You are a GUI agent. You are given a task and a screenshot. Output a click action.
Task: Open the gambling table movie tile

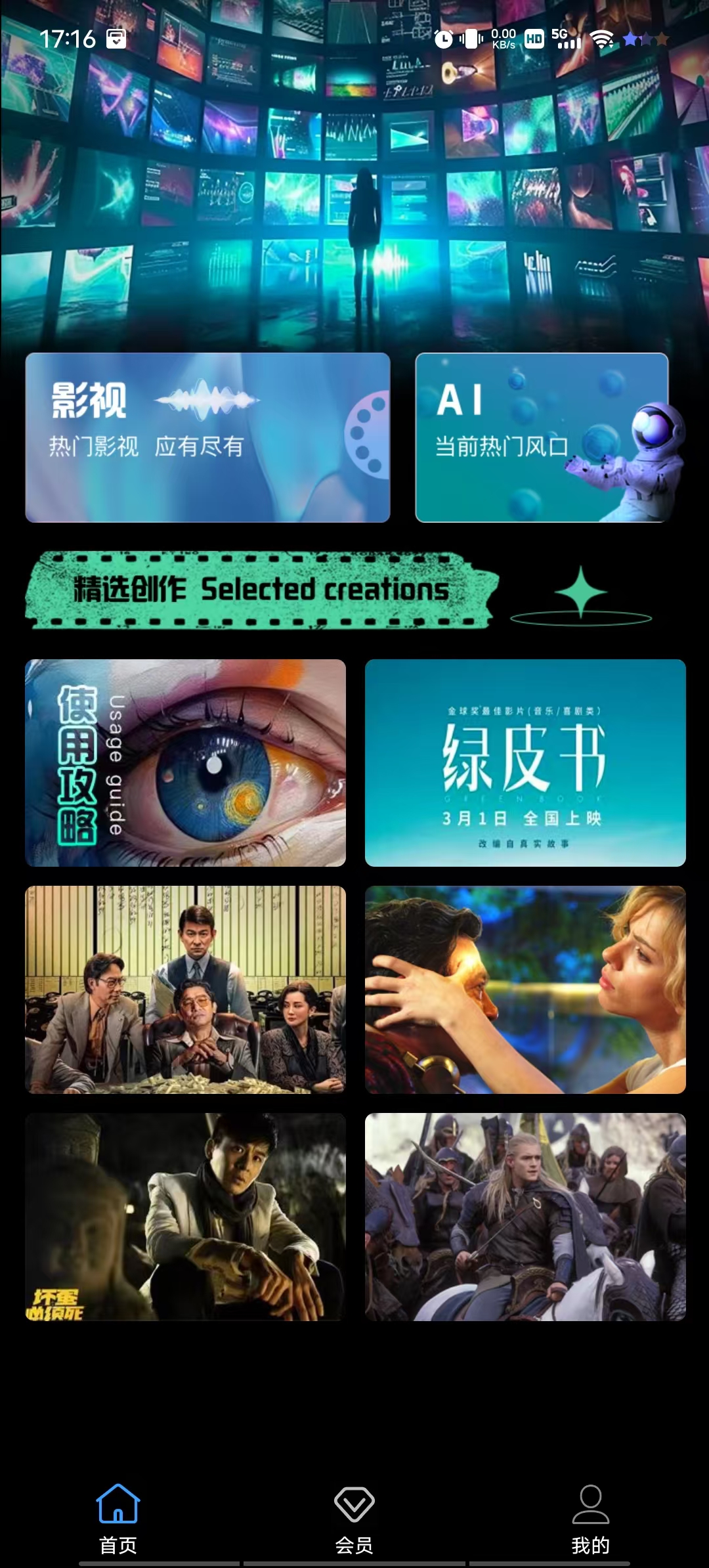click(185, 989)
